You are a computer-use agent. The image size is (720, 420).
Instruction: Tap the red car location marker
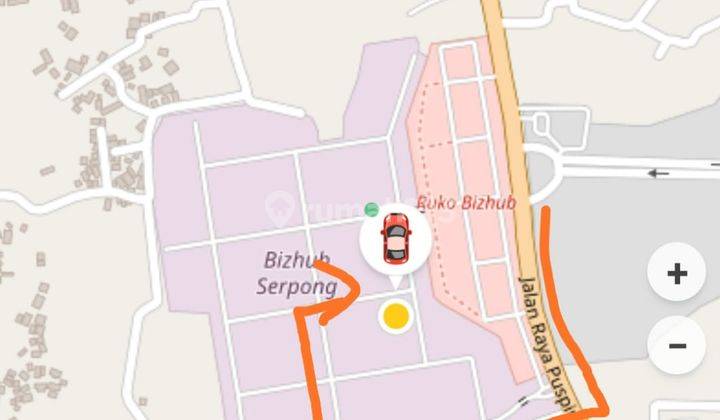(396, 241)
